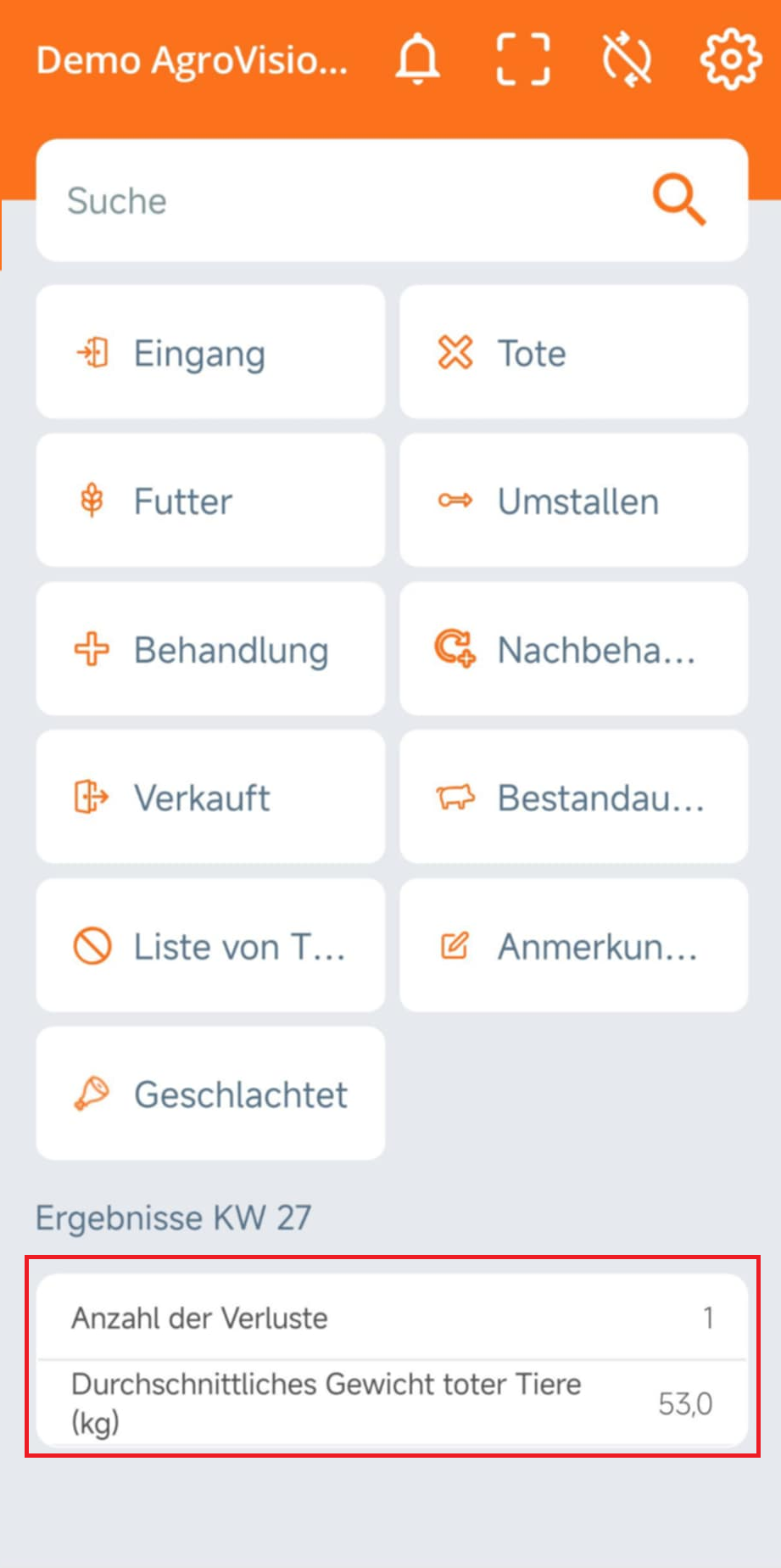Open the Nachbeha… button
Screen dimensions: 781x1568
[x=573, y=649]
